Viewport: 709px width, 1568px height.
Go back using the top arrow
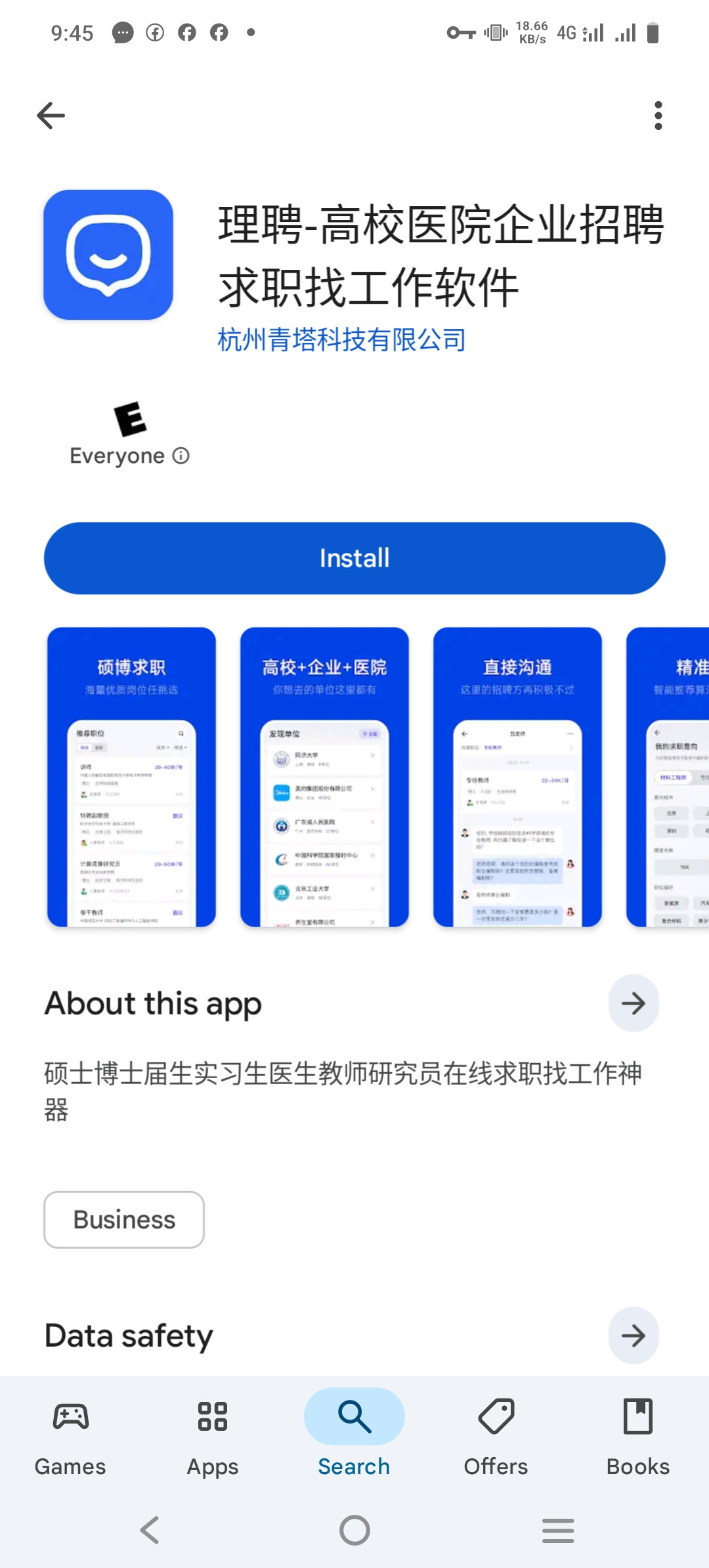point(51,116)
